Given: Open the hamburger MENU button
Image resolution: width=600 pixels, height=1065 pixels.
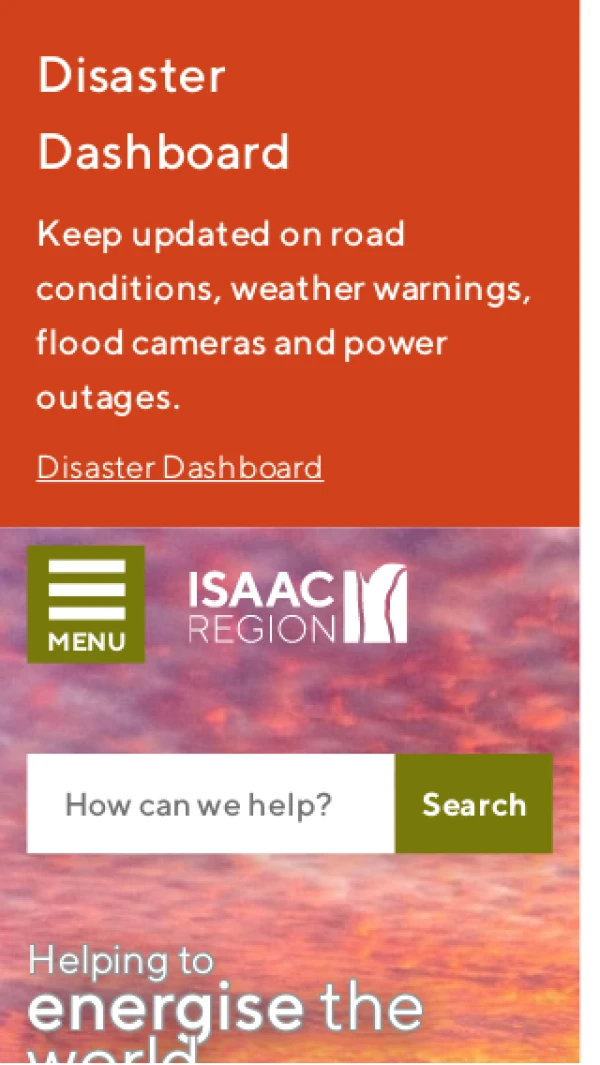Looking at the screenshot, I should click(86, 604).
